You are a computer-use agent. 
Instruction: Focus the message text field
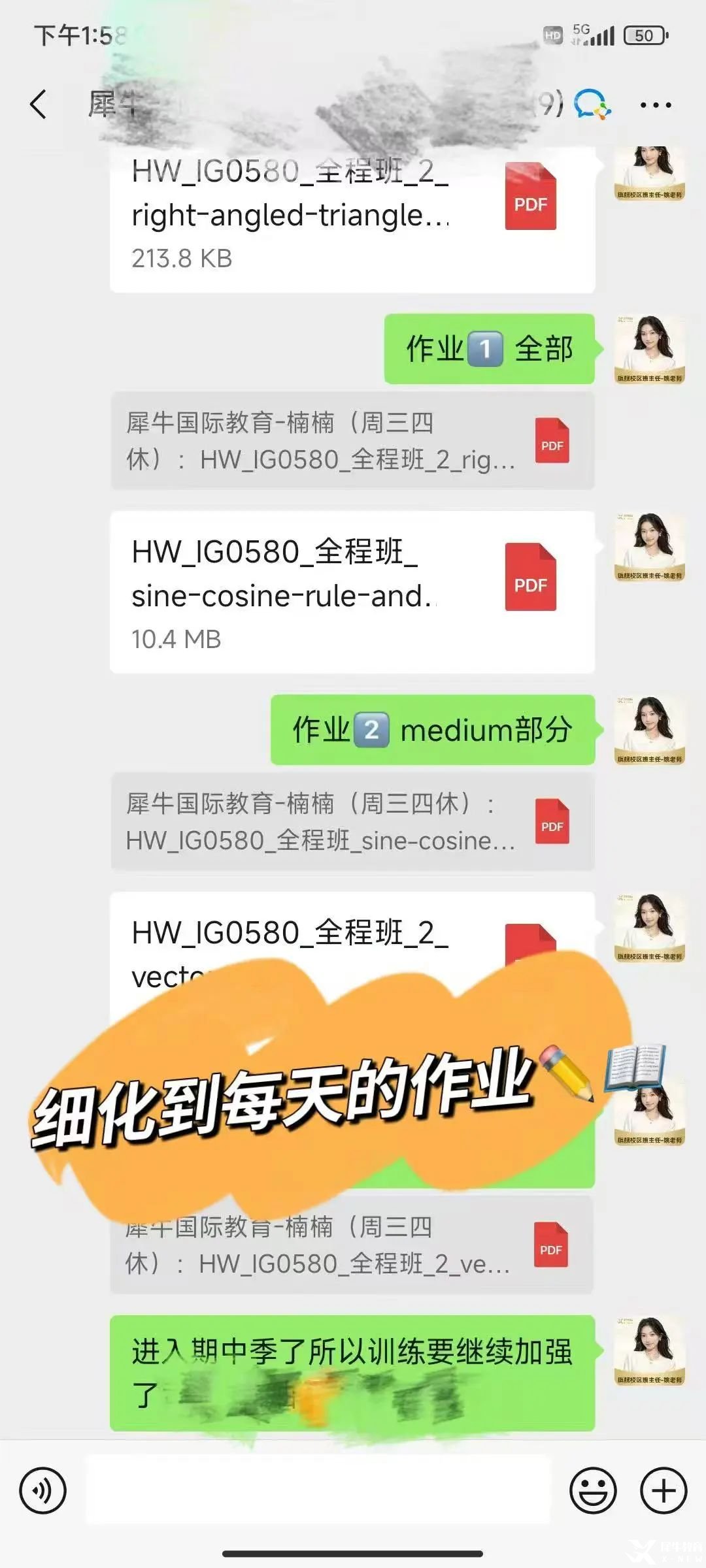[318, 1490]
